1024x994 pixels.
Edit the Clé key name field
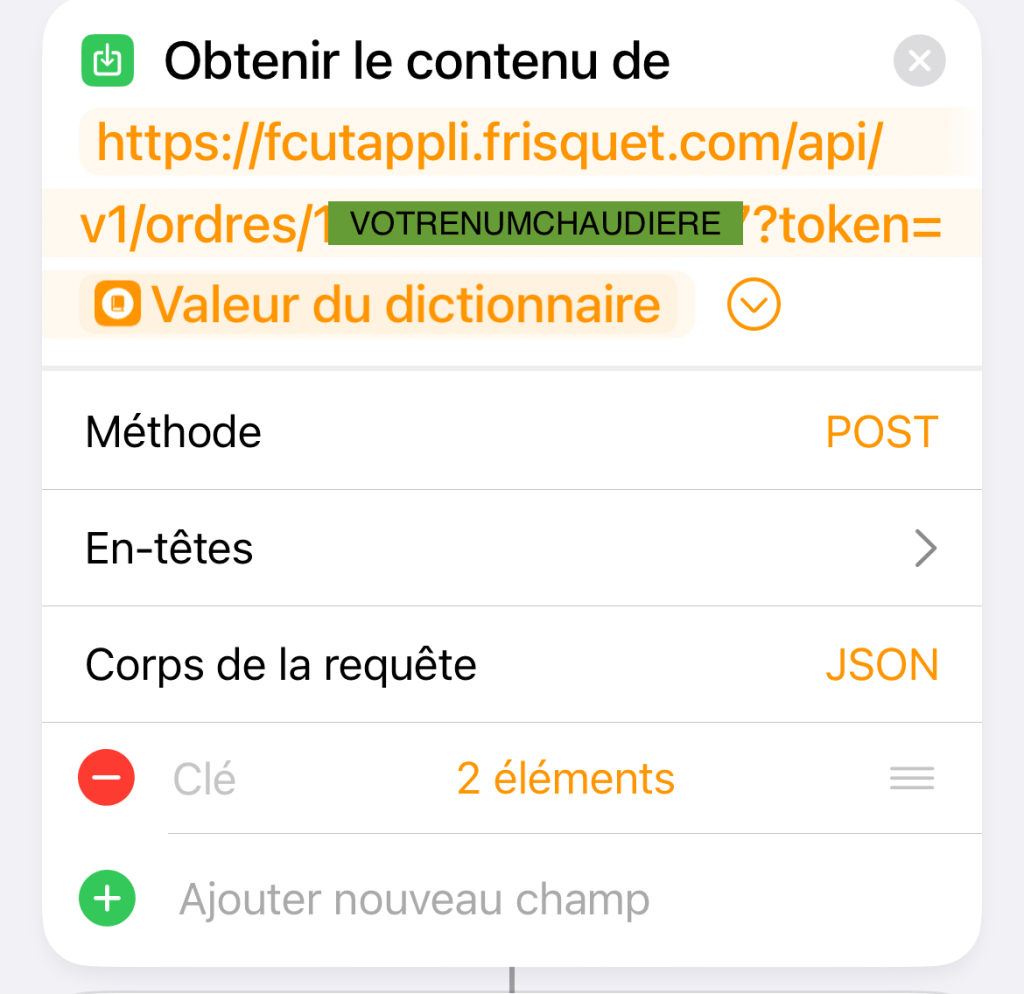tap(205, 779)
